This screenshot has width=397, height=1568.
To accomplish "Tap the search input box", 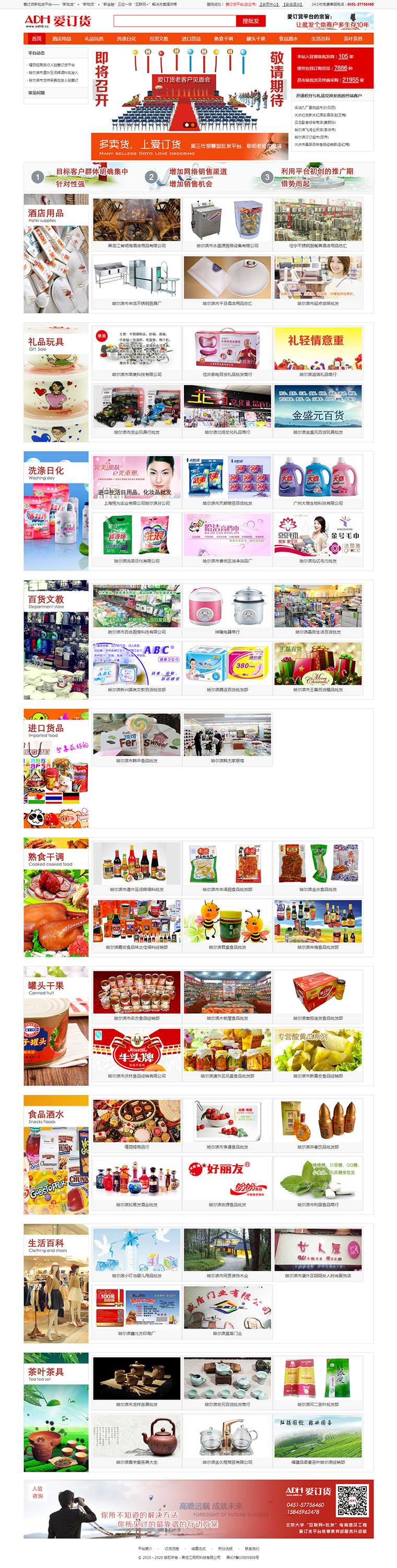I will (174, 21).
